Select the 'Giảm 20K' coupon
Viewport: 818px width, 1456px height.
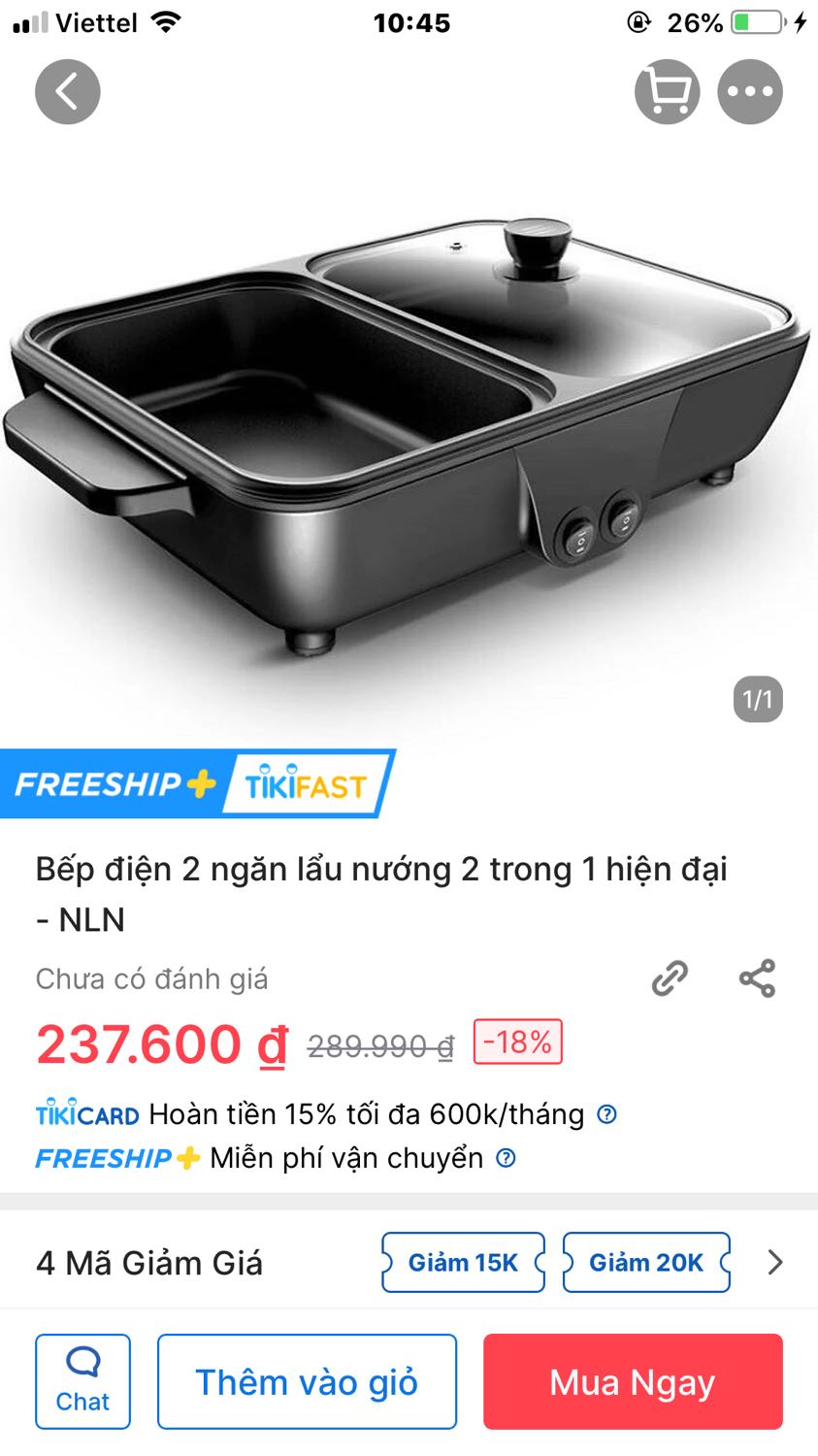click(646, 1262)
